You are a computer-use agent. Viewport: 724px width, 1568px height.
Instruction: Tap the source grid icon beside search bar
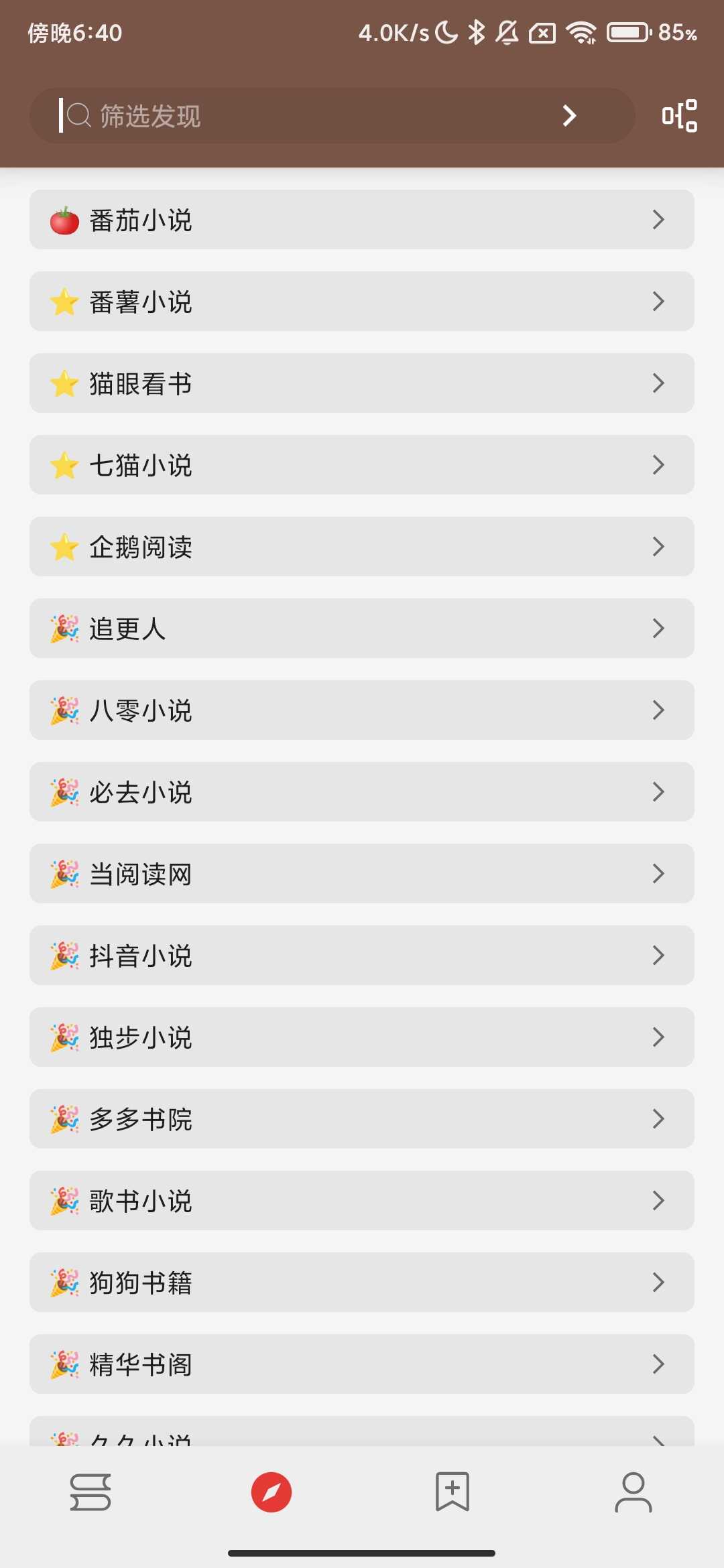click(679, 116)
